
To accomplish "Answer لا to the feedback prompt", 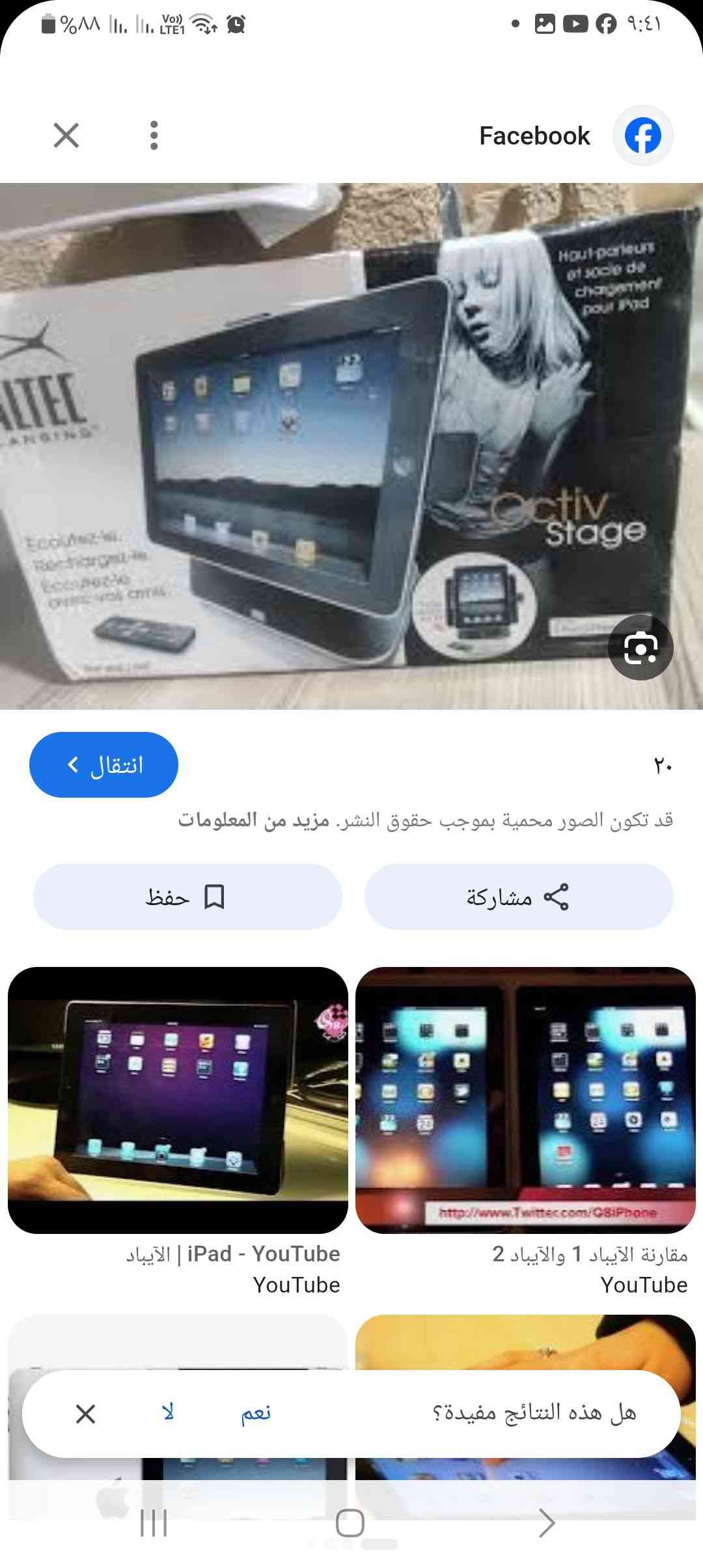I will 168,1414.
